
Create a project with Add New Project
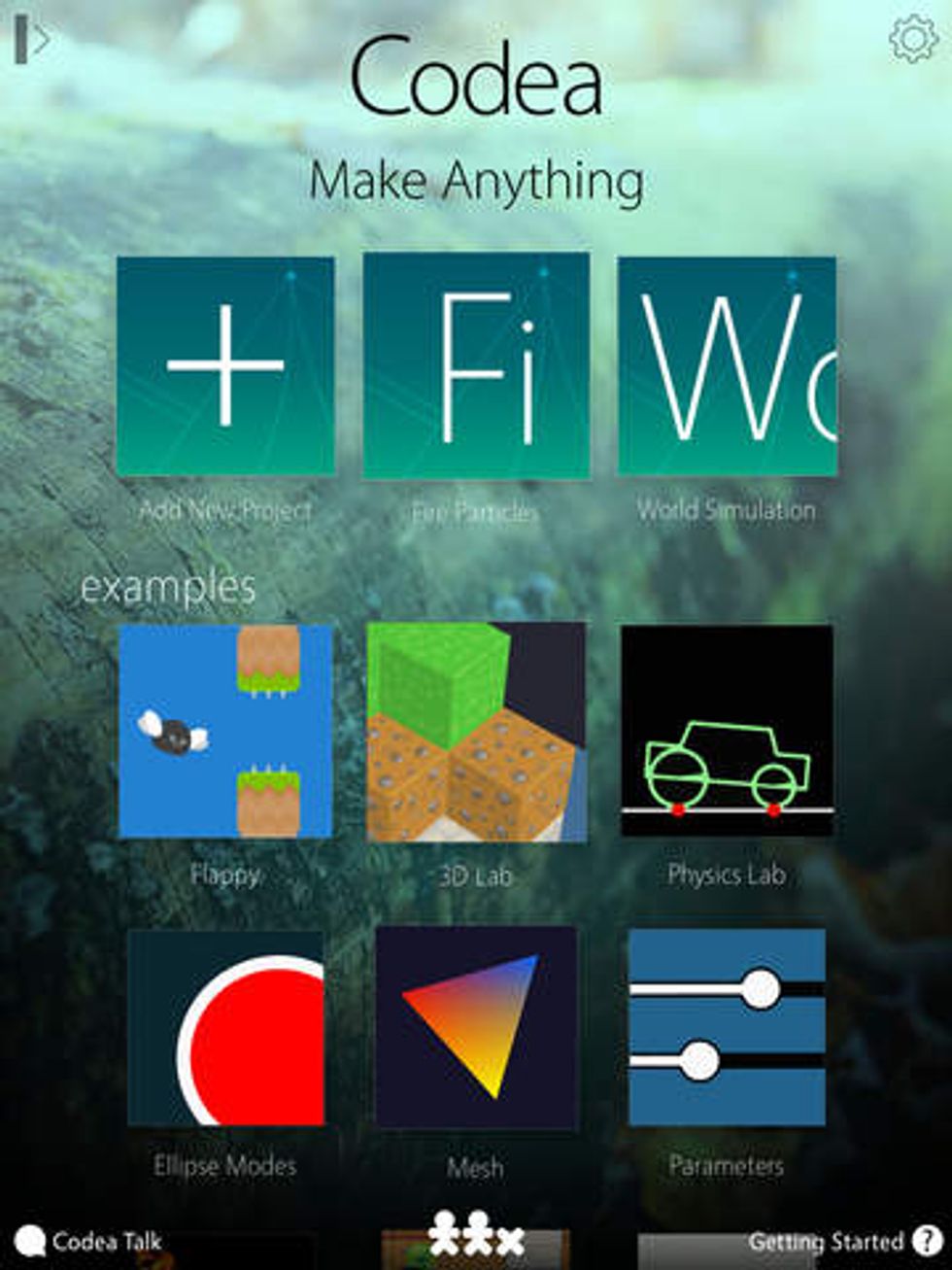(225, 366)
